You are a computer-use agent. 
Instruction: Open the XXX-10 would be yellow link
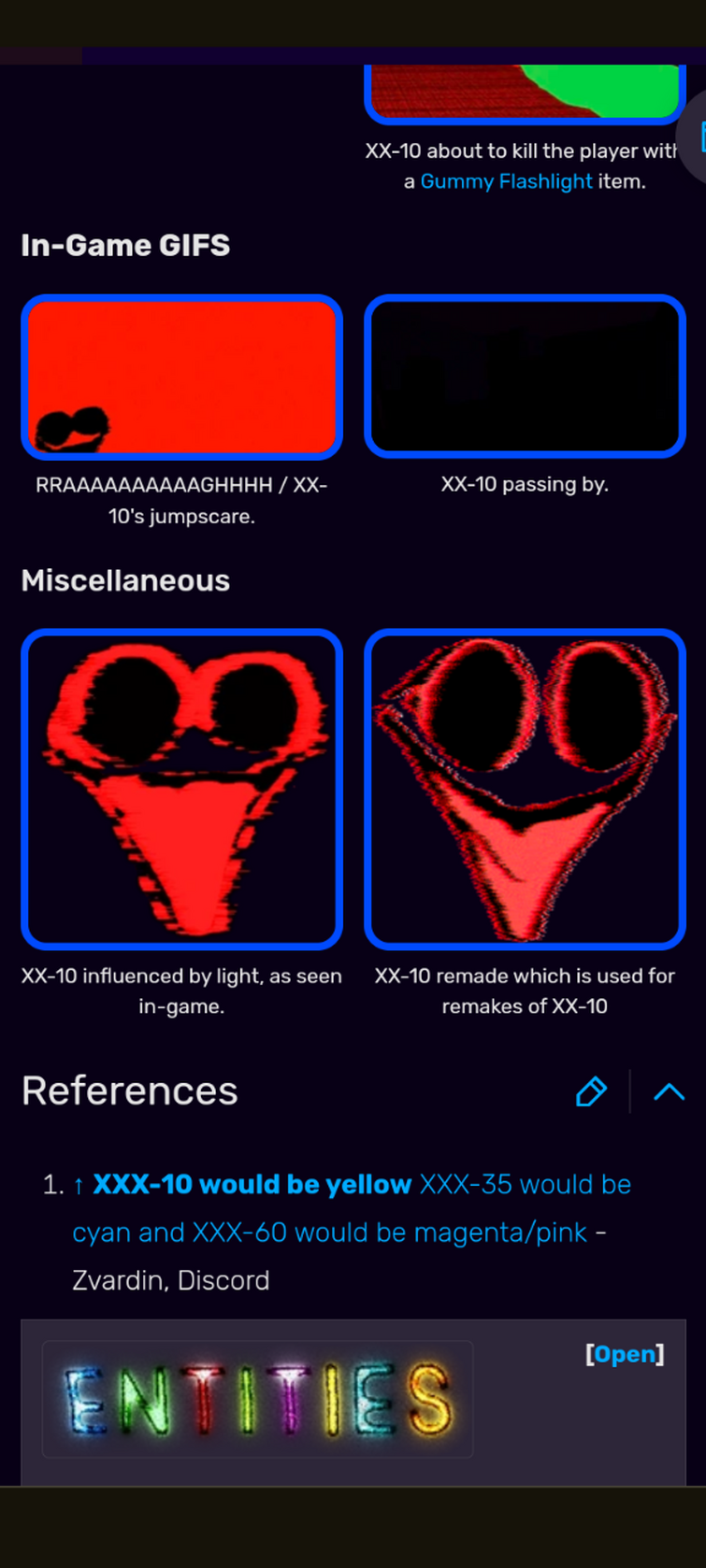(x=252, y=1184)
